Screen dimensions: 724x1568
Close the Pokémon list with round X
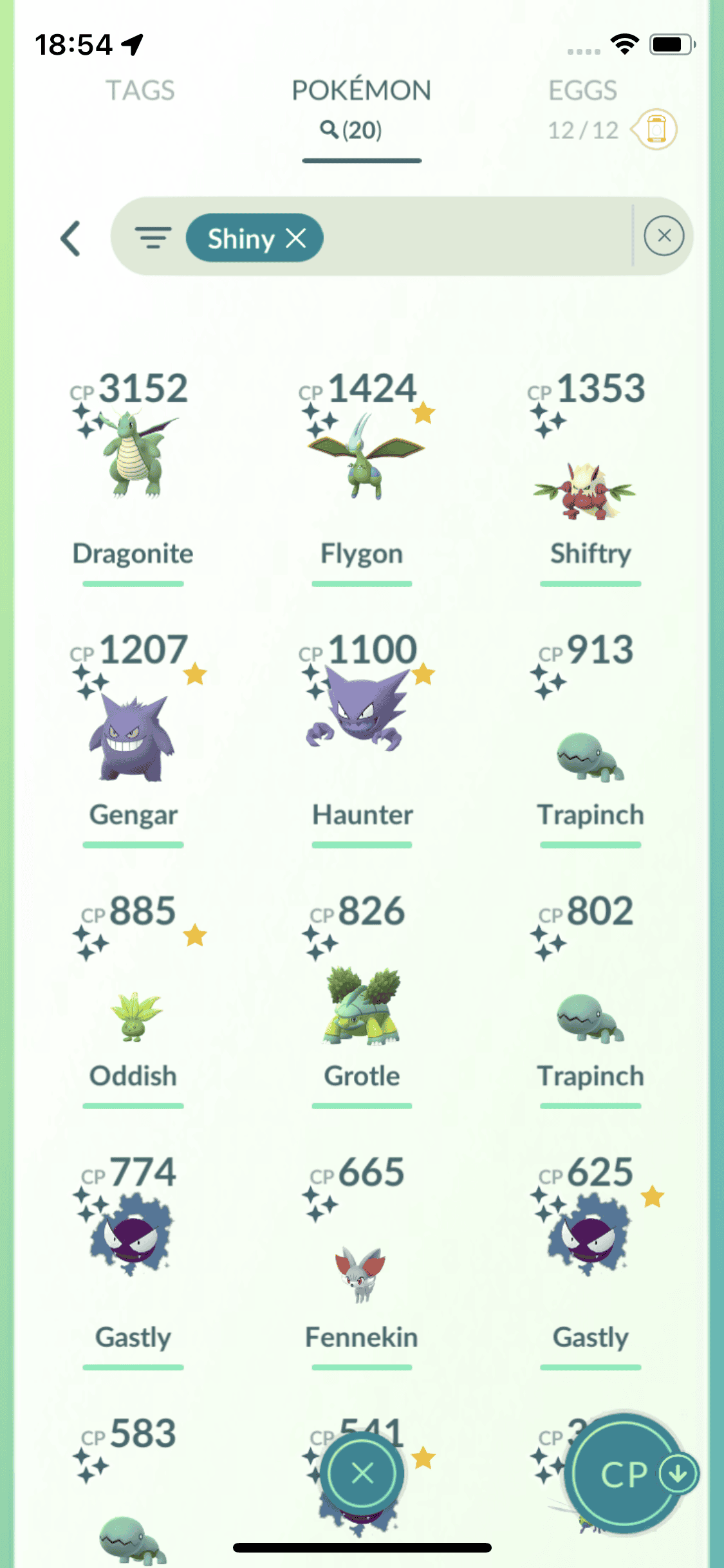362,1473
